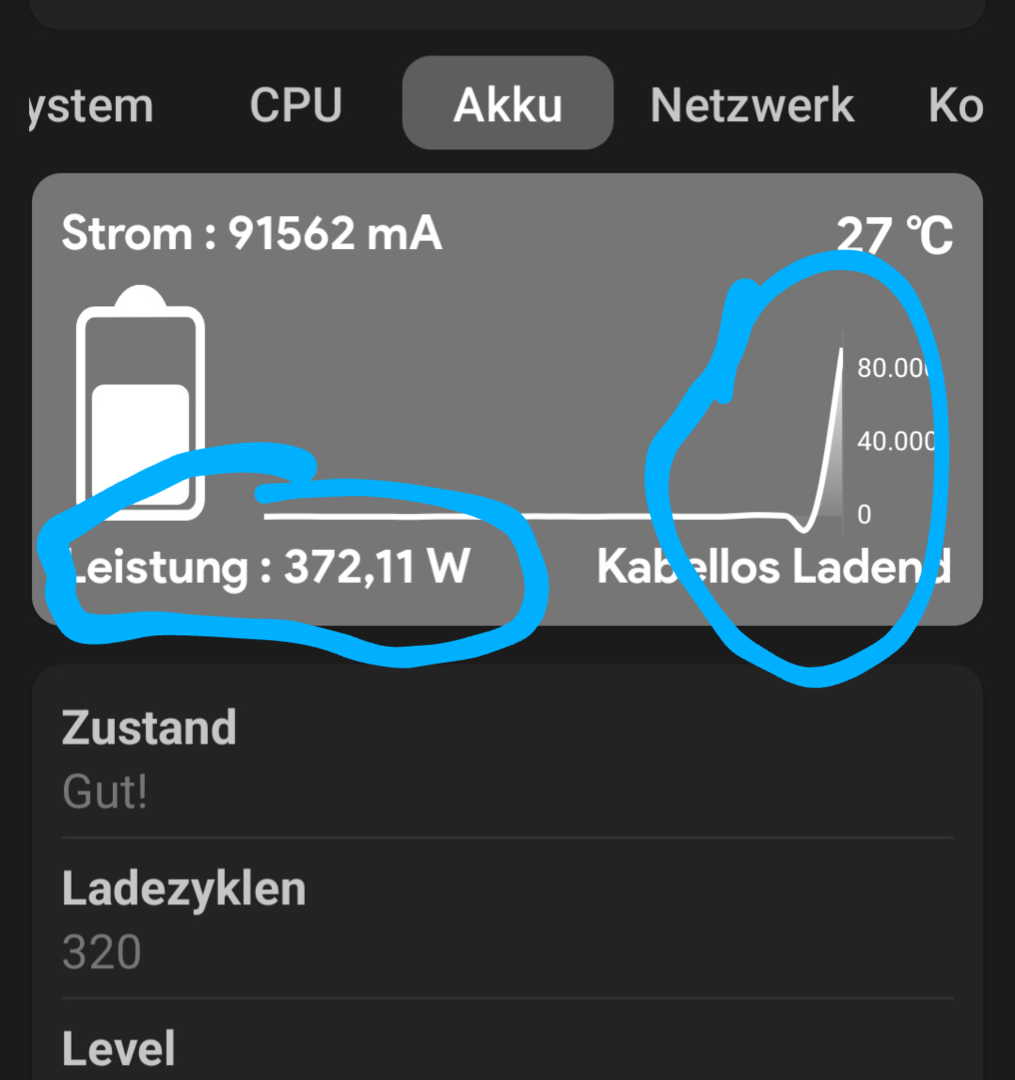
Task: Go to the System tab
Action: click(90, 105)
